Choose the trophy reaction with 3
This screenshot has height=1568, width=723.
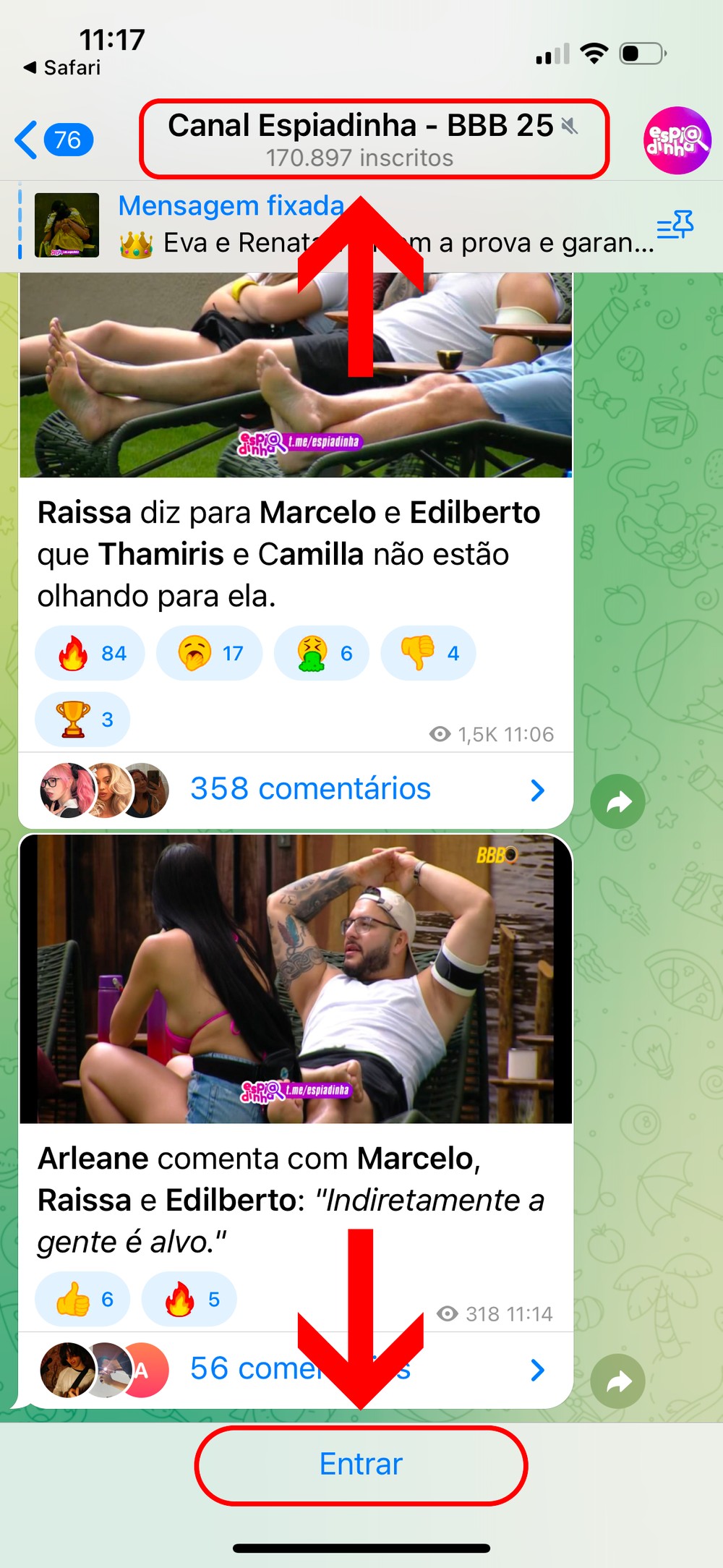pyautogui.click(x=82, y=719)
